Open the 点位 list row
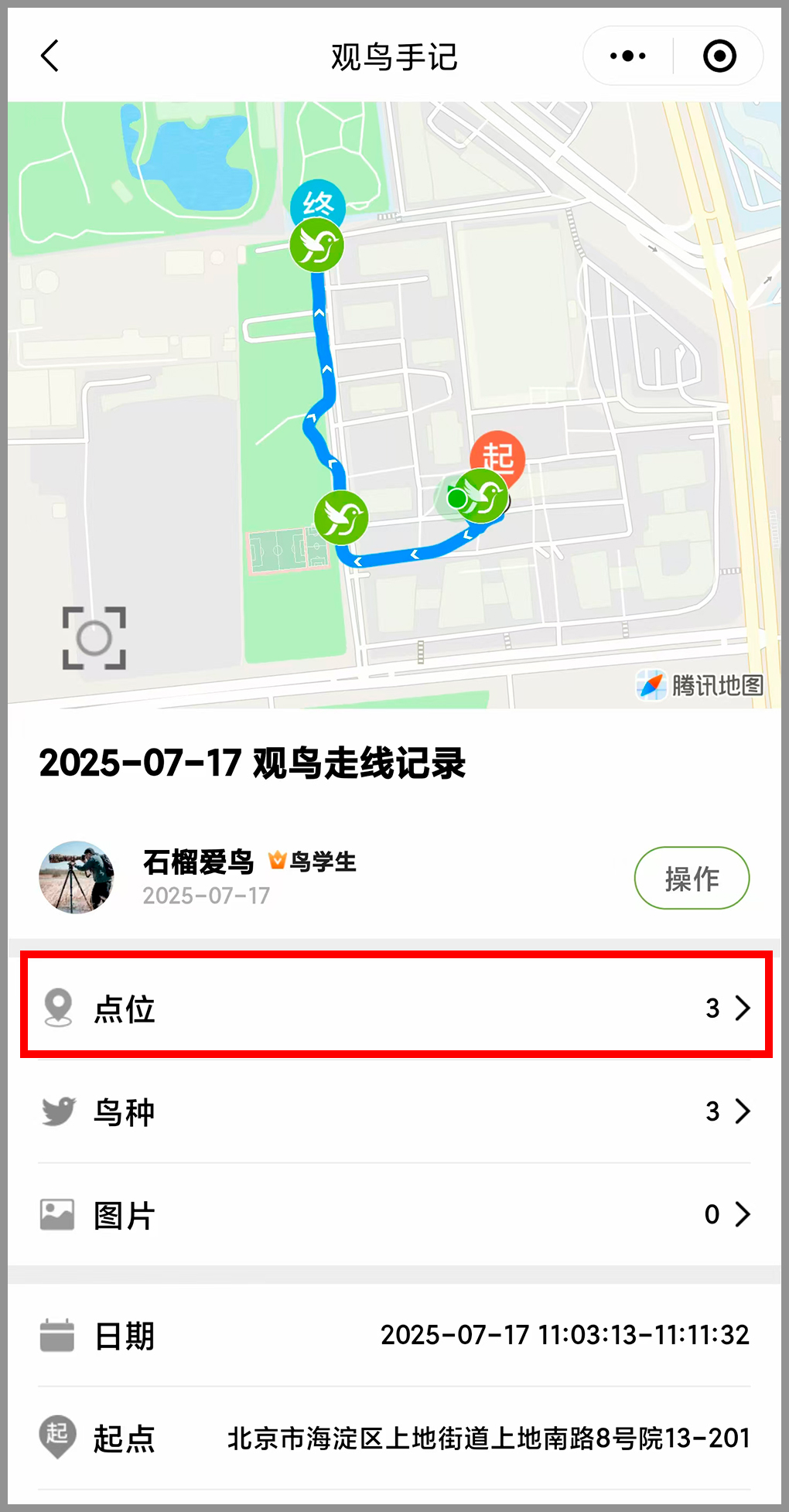The height and width of the screenshot is (1512, 789). (395, 1008)
